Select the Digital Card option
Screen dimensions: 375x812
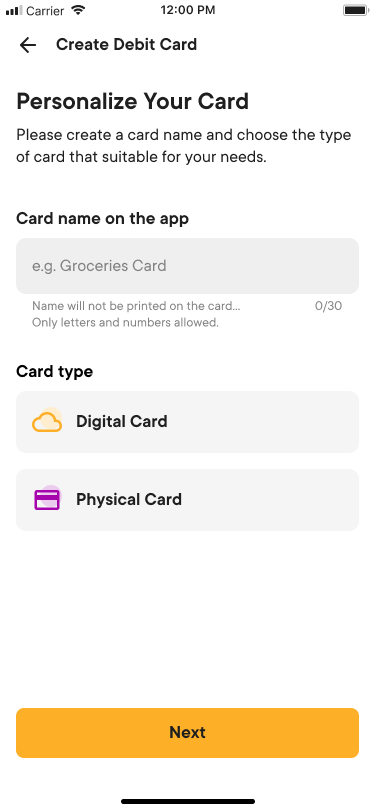pyautogui.click(x=188, y=422)
